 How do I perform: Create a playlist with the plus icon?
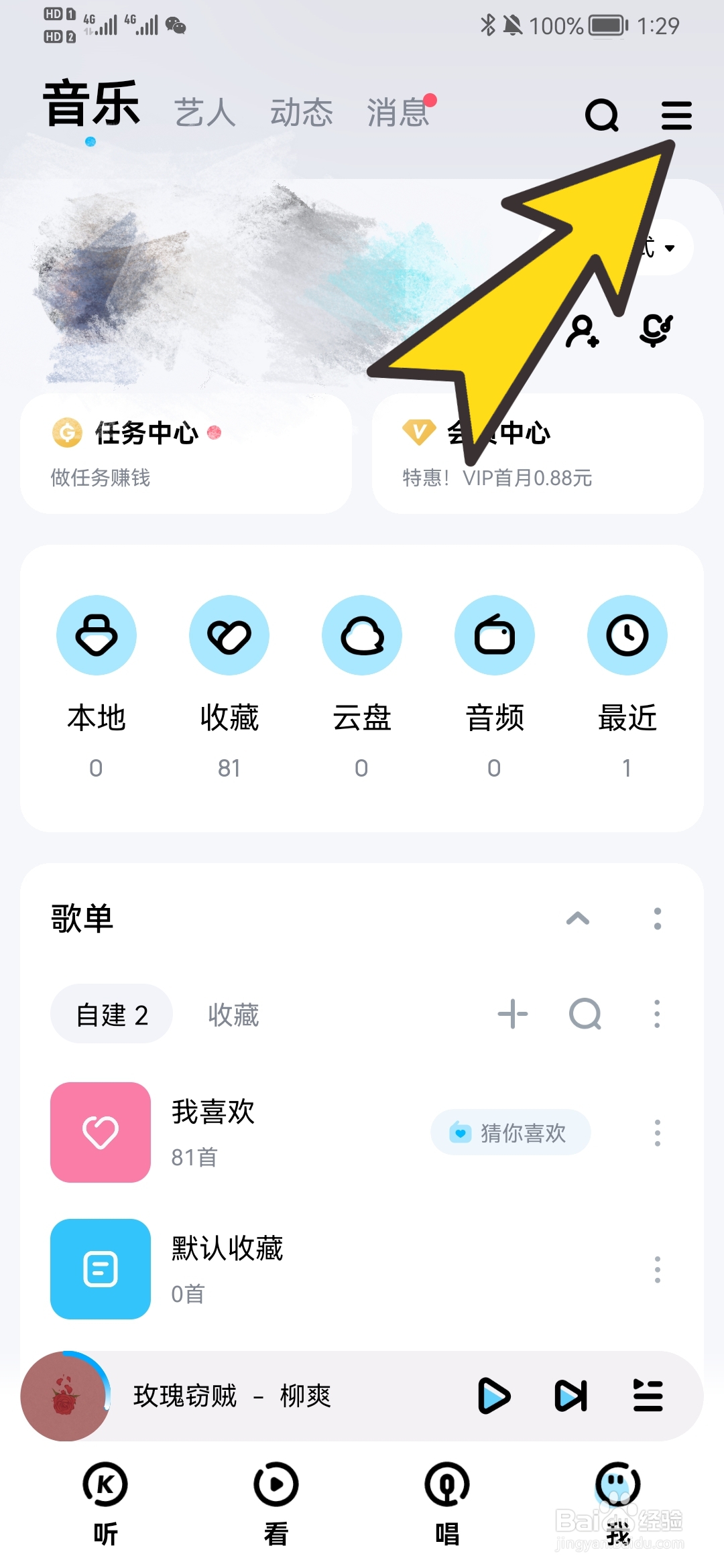tap(513, 1014)
